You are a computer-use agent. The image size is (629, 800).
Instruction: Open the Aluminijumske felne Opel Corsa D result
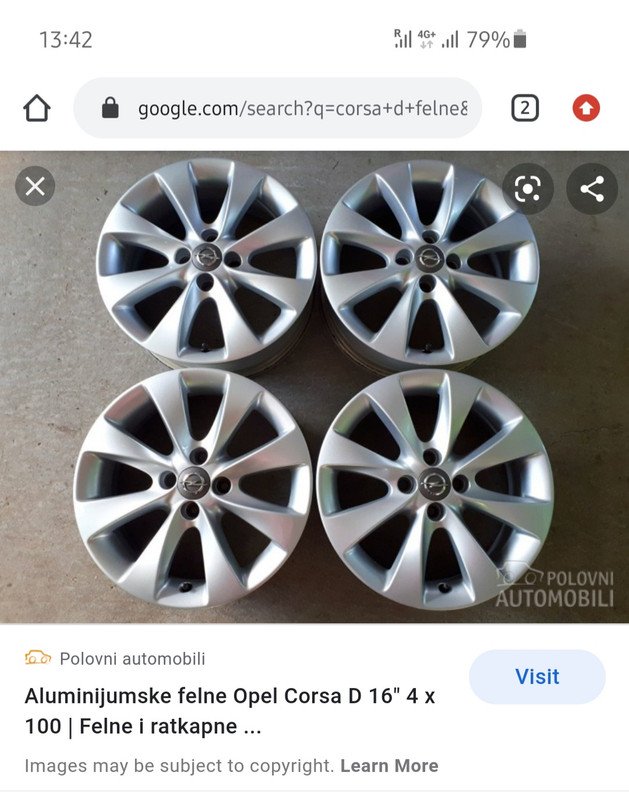[x=230, y=711]
